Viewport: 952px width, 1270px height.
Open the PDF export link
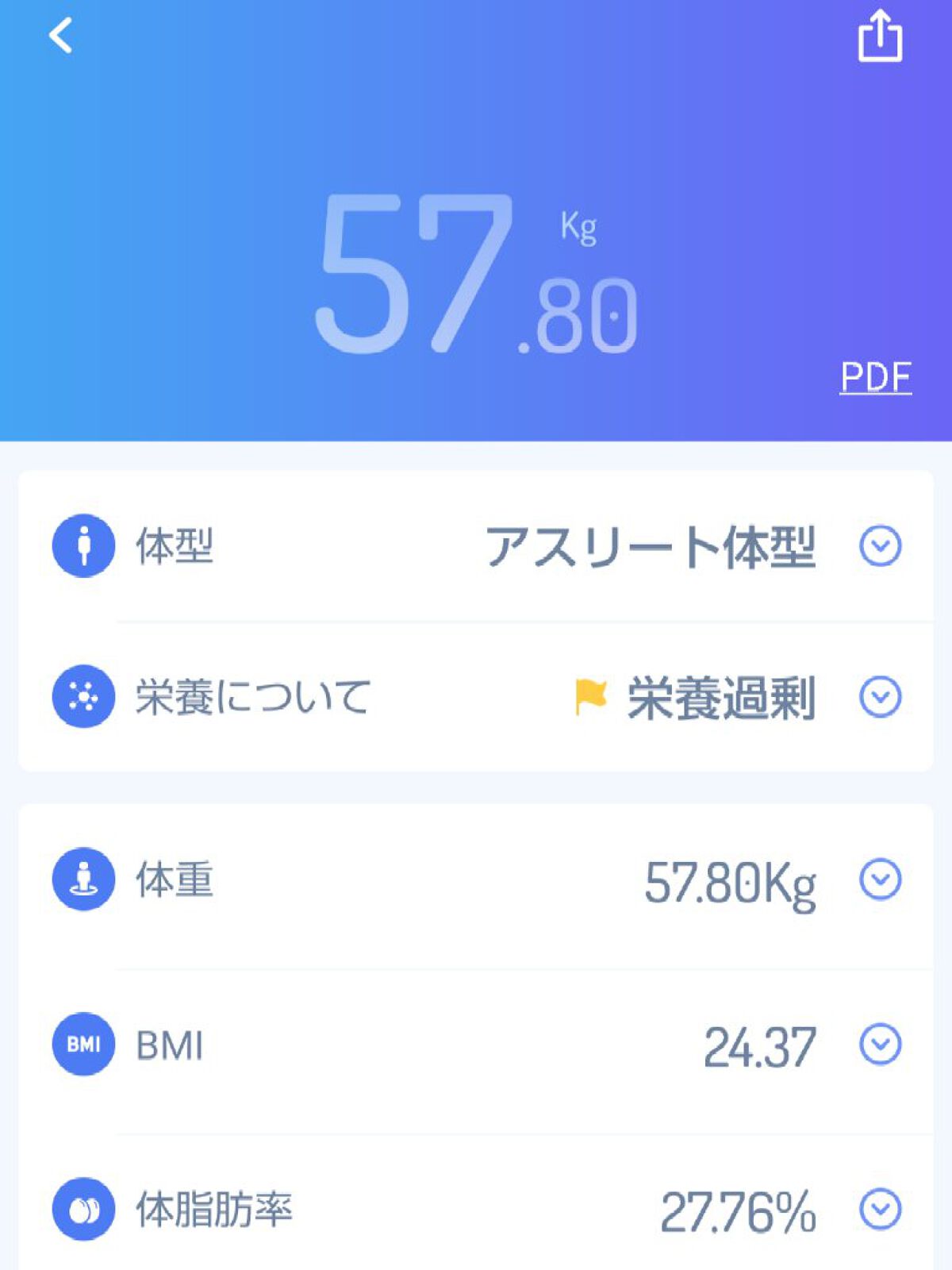(877, 376)
